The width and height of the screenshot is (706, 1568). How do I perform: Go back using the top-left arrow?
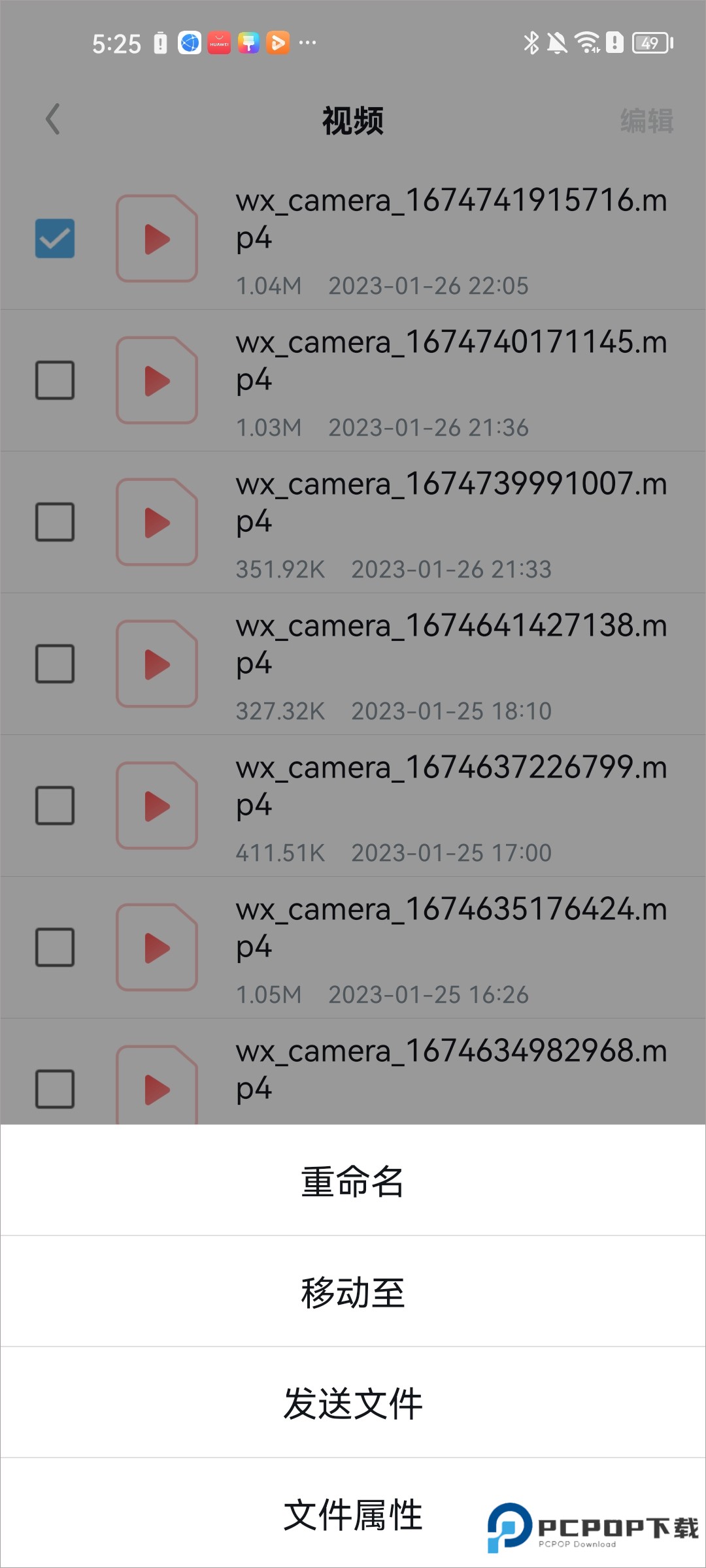(x=53, y=120)
